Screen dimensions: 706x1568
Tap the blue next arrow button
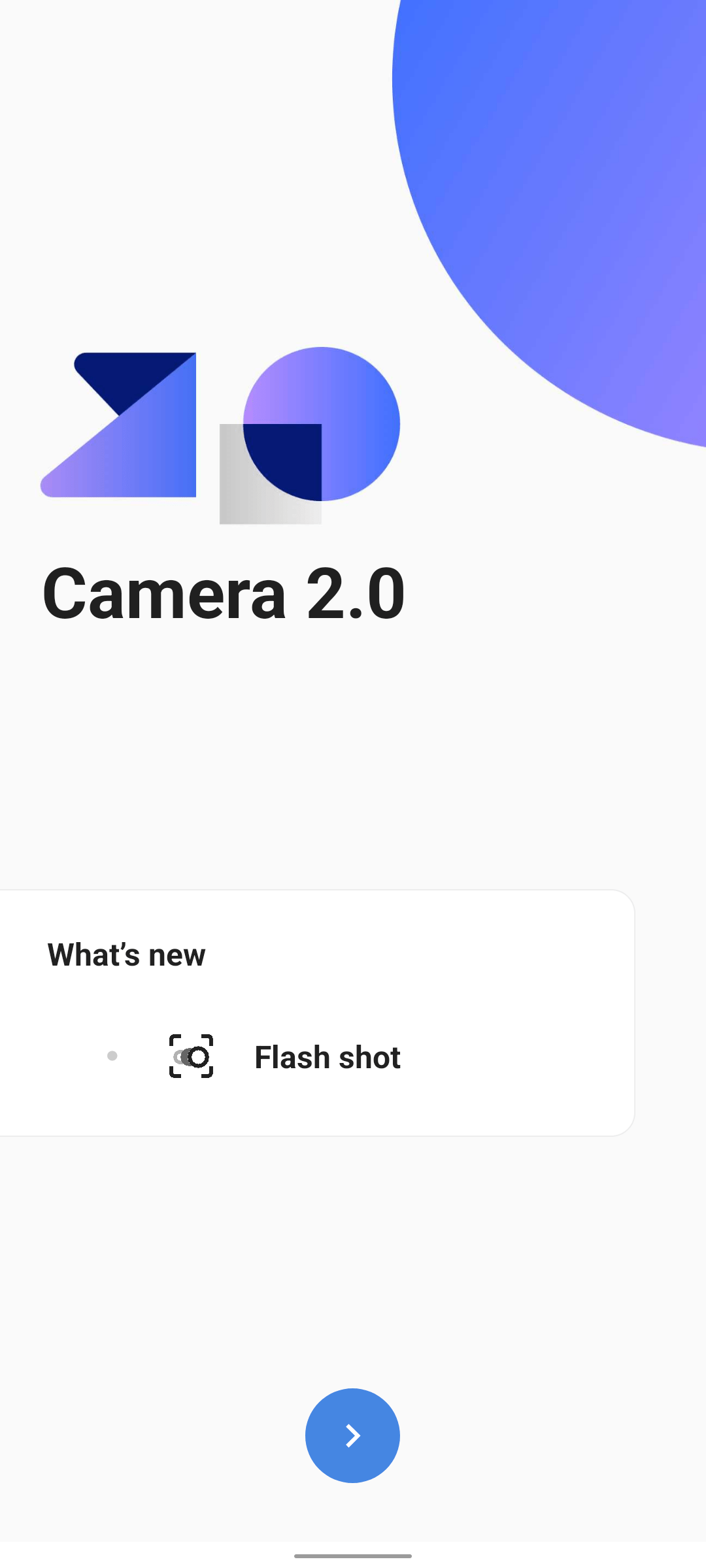pyautogui.click(x=352, y=1435)
